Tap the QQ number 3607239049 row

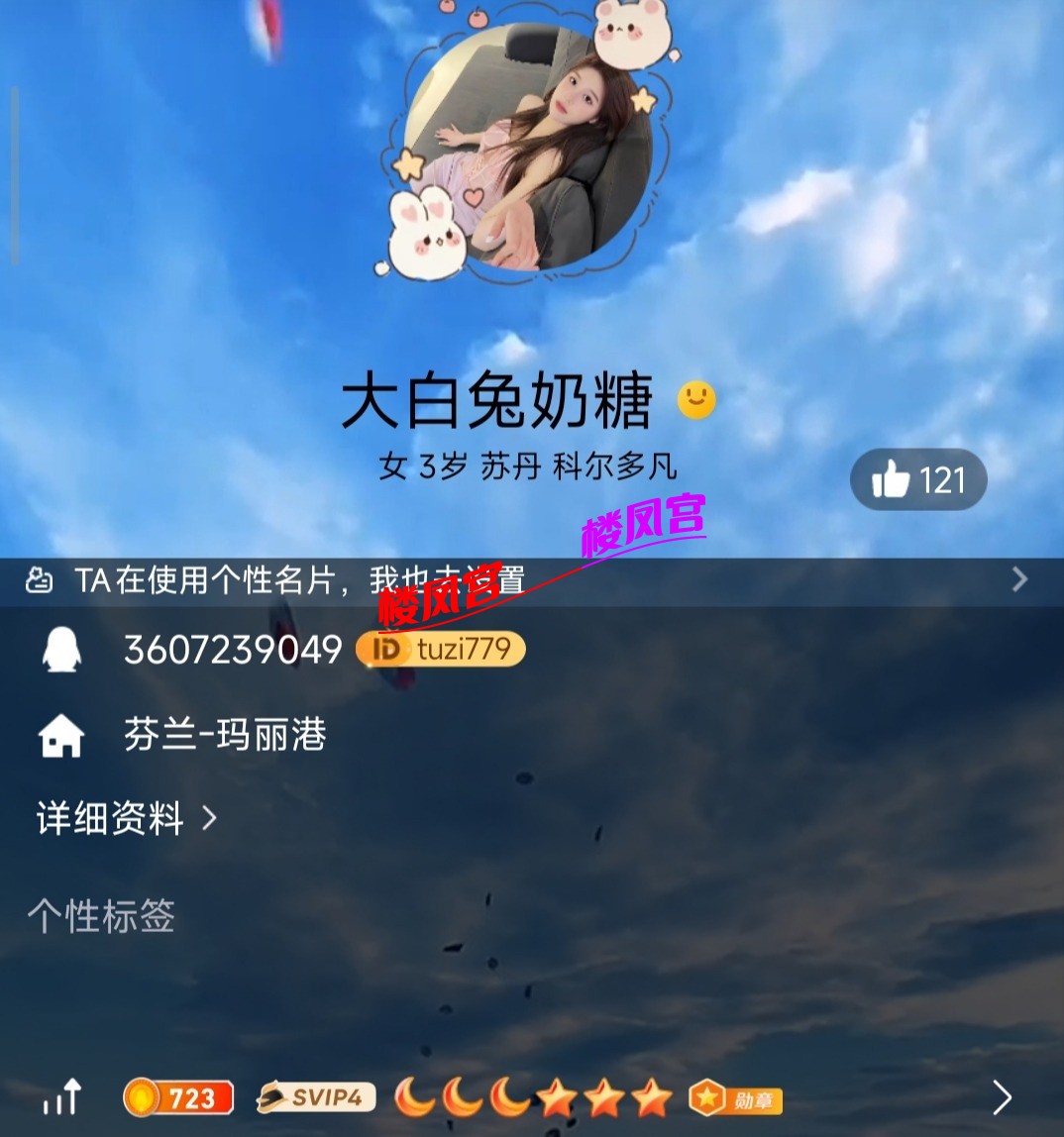pos(232,651)
